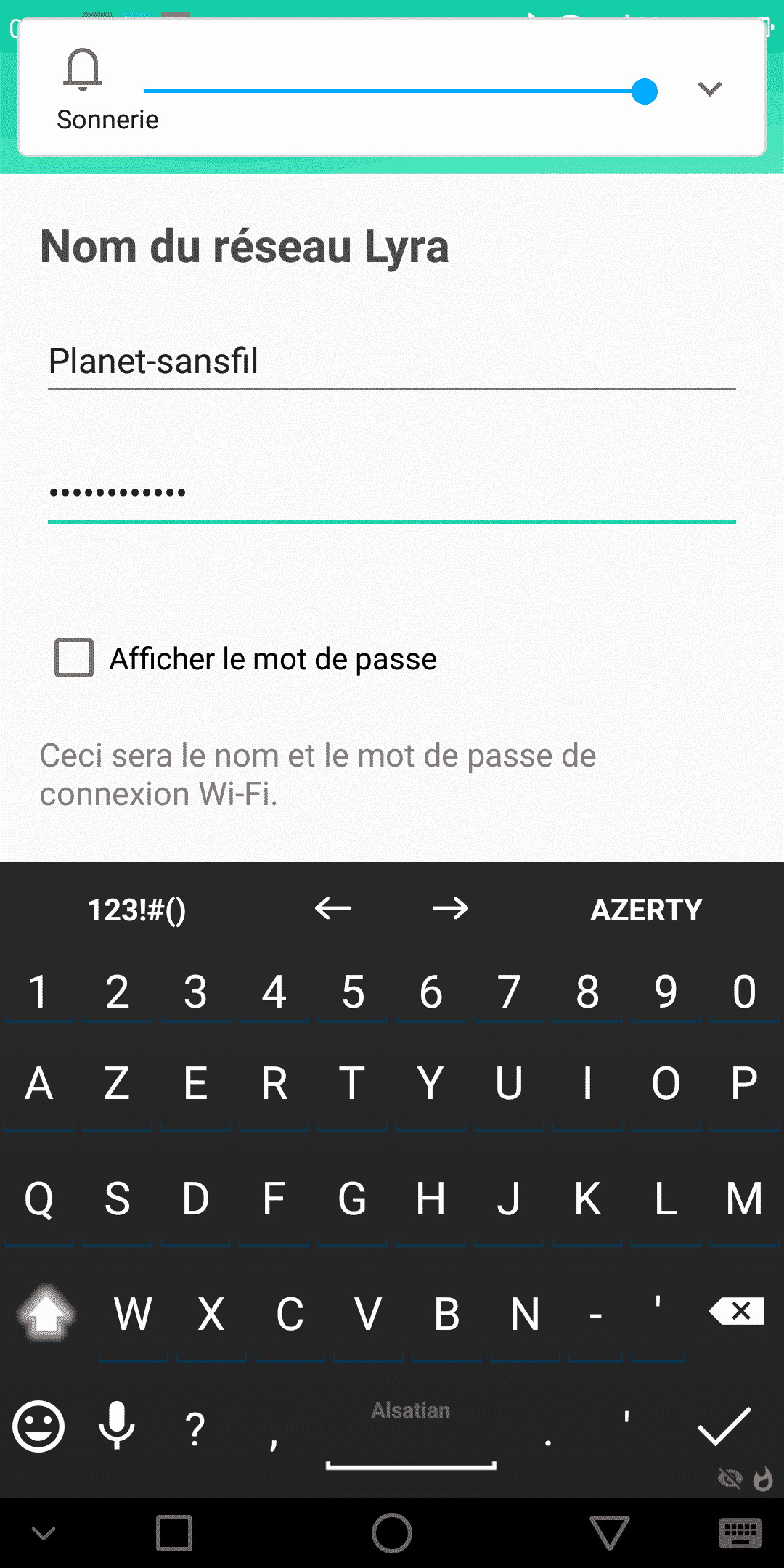Open the emoji keyboard
Screen dimensions: 784x1568
(x=38, y=1426)
